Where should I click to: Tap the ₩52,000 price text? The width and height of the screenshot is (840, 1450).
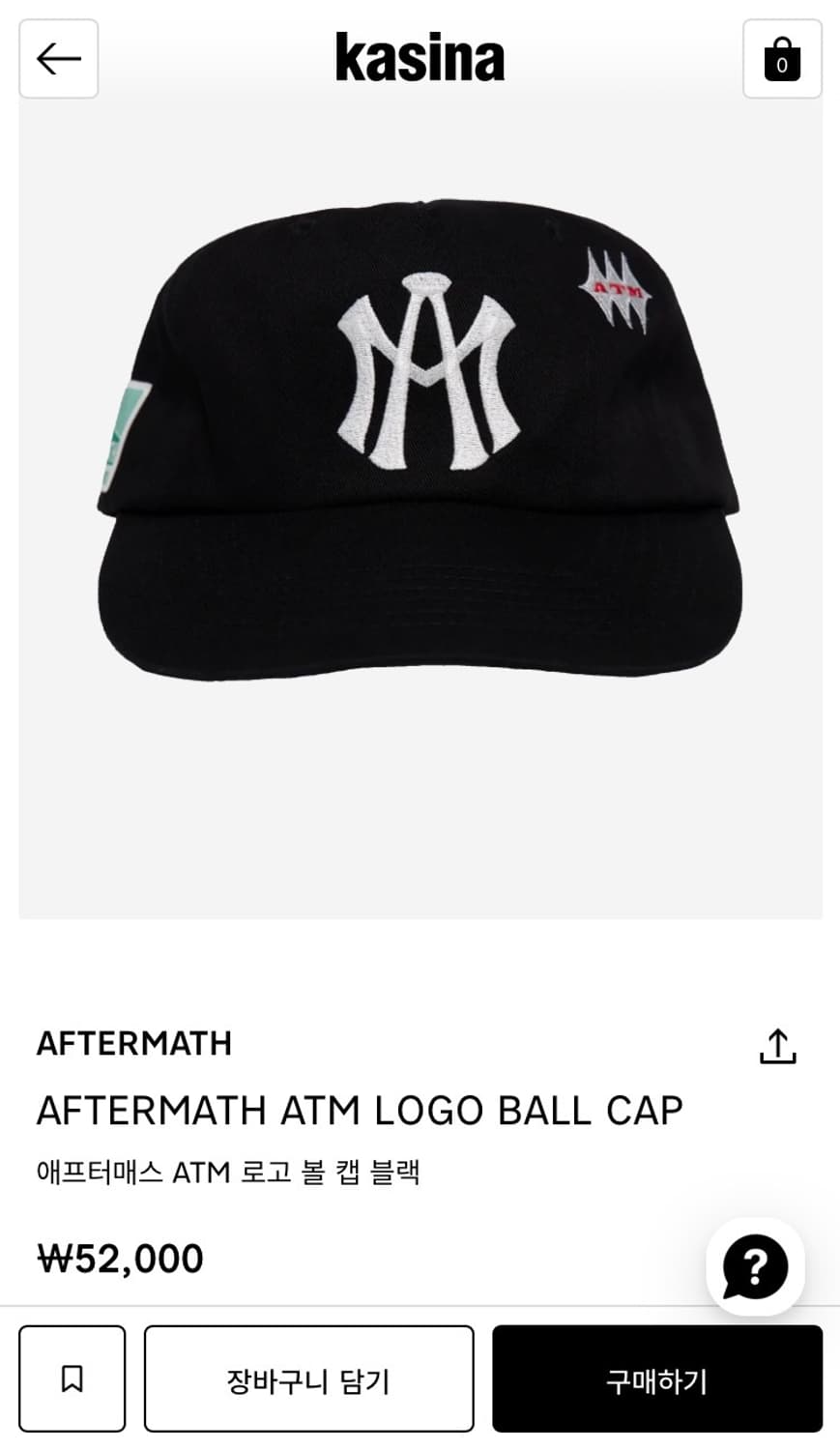[119, 1257]
